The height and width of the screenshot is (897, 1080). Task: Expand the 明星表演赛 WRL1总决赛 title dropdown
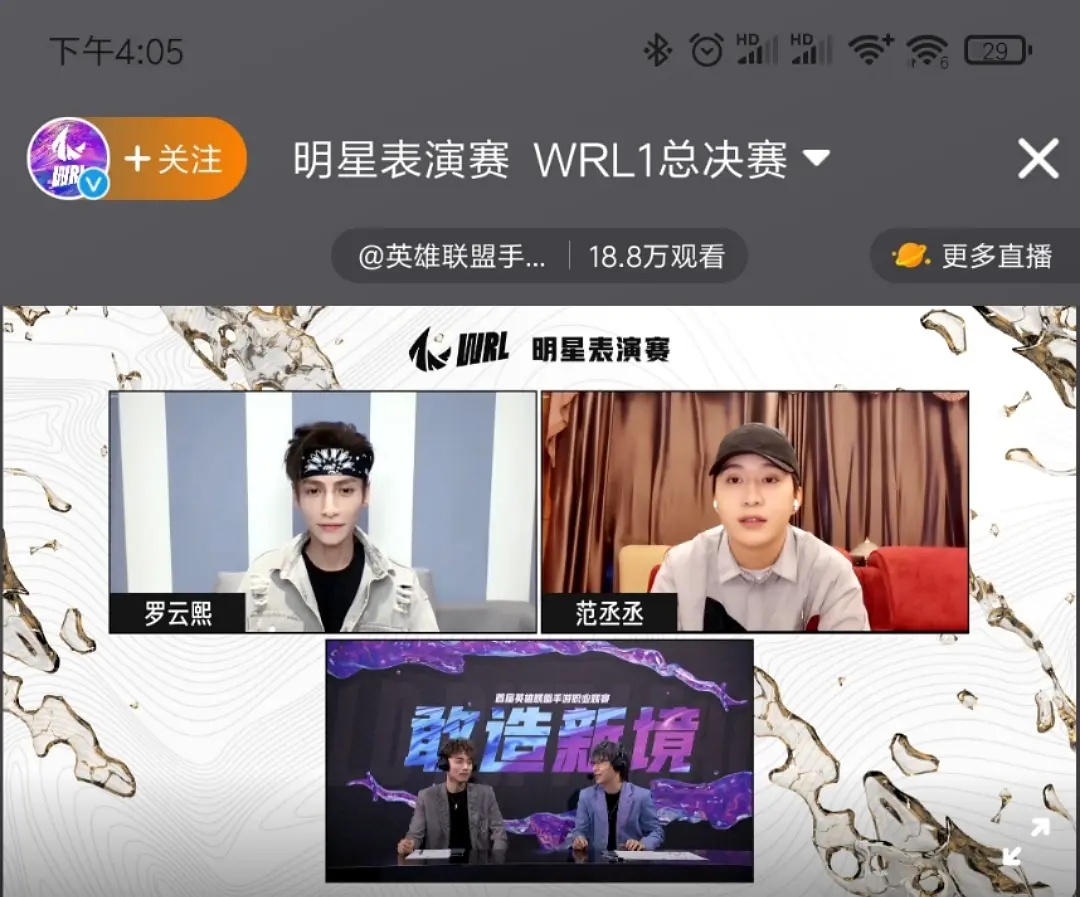point(817,158)
